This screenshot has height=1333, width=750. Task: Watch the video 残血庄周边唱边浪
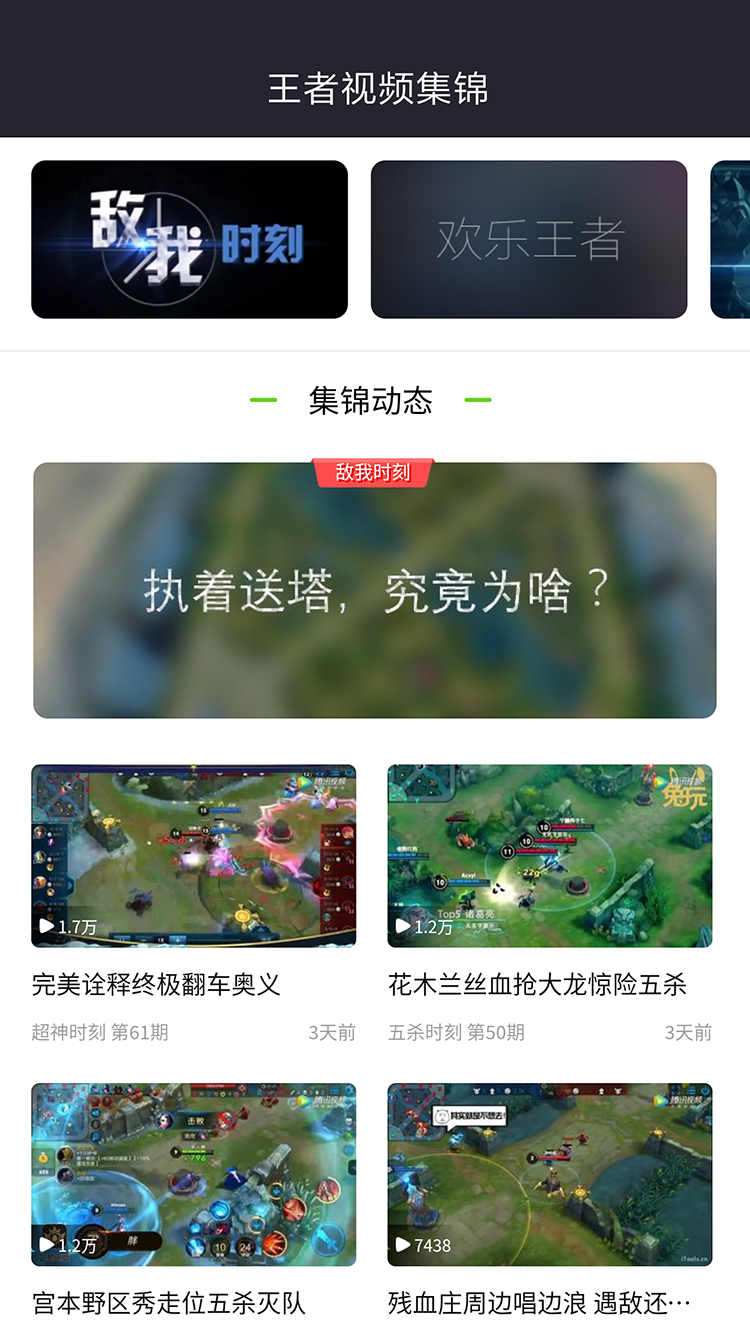pos(550,1175)
